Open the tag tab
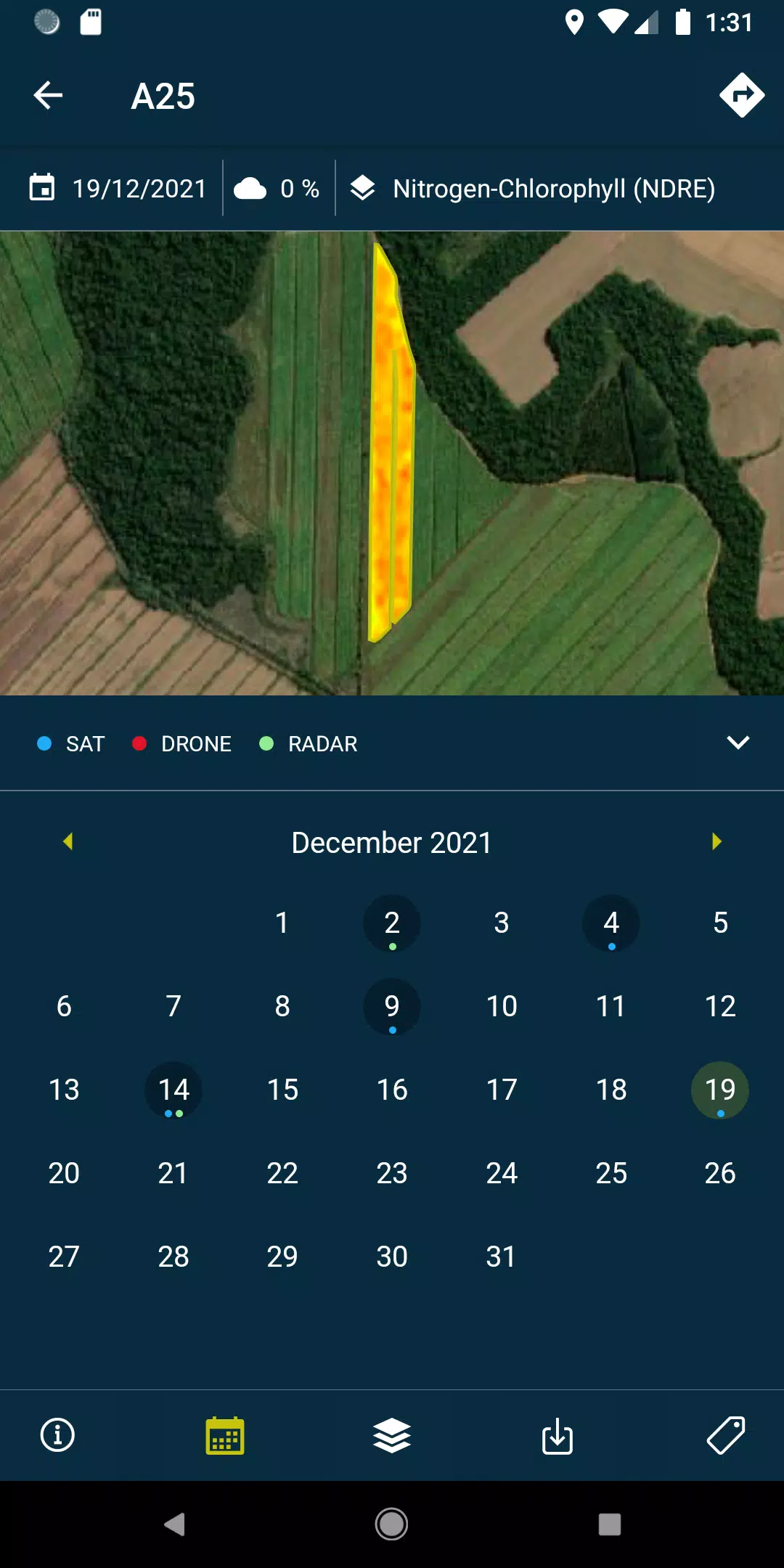The height and width of the screenshot is (1568, 784). [726, 1435]
